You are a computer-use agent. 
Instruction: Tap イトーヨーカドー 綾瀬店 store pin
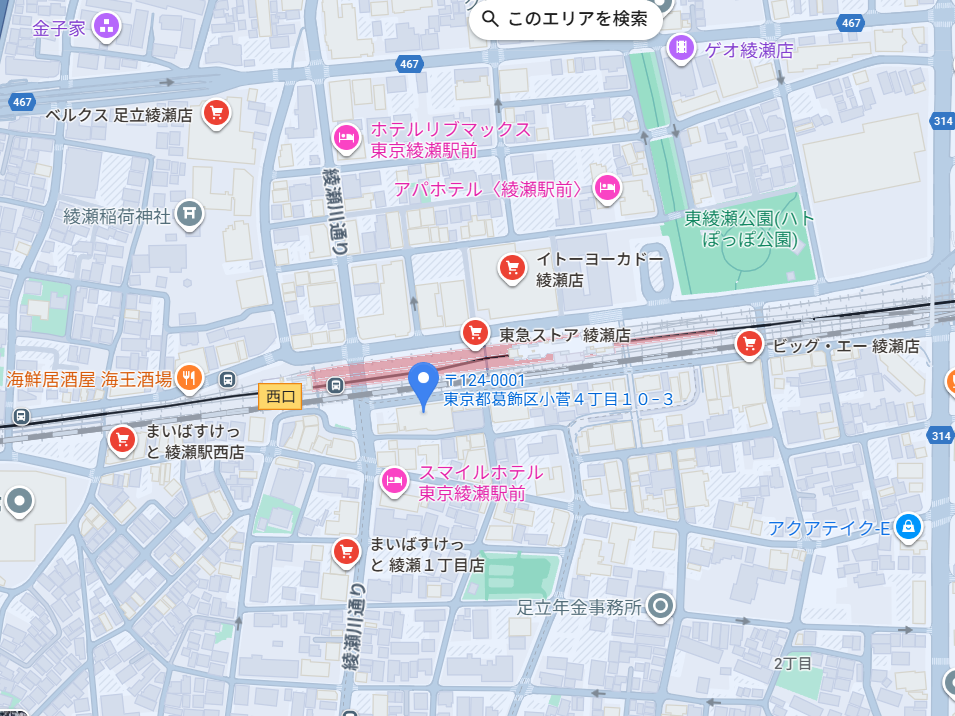pyautogui.click(x=512, y=266)
